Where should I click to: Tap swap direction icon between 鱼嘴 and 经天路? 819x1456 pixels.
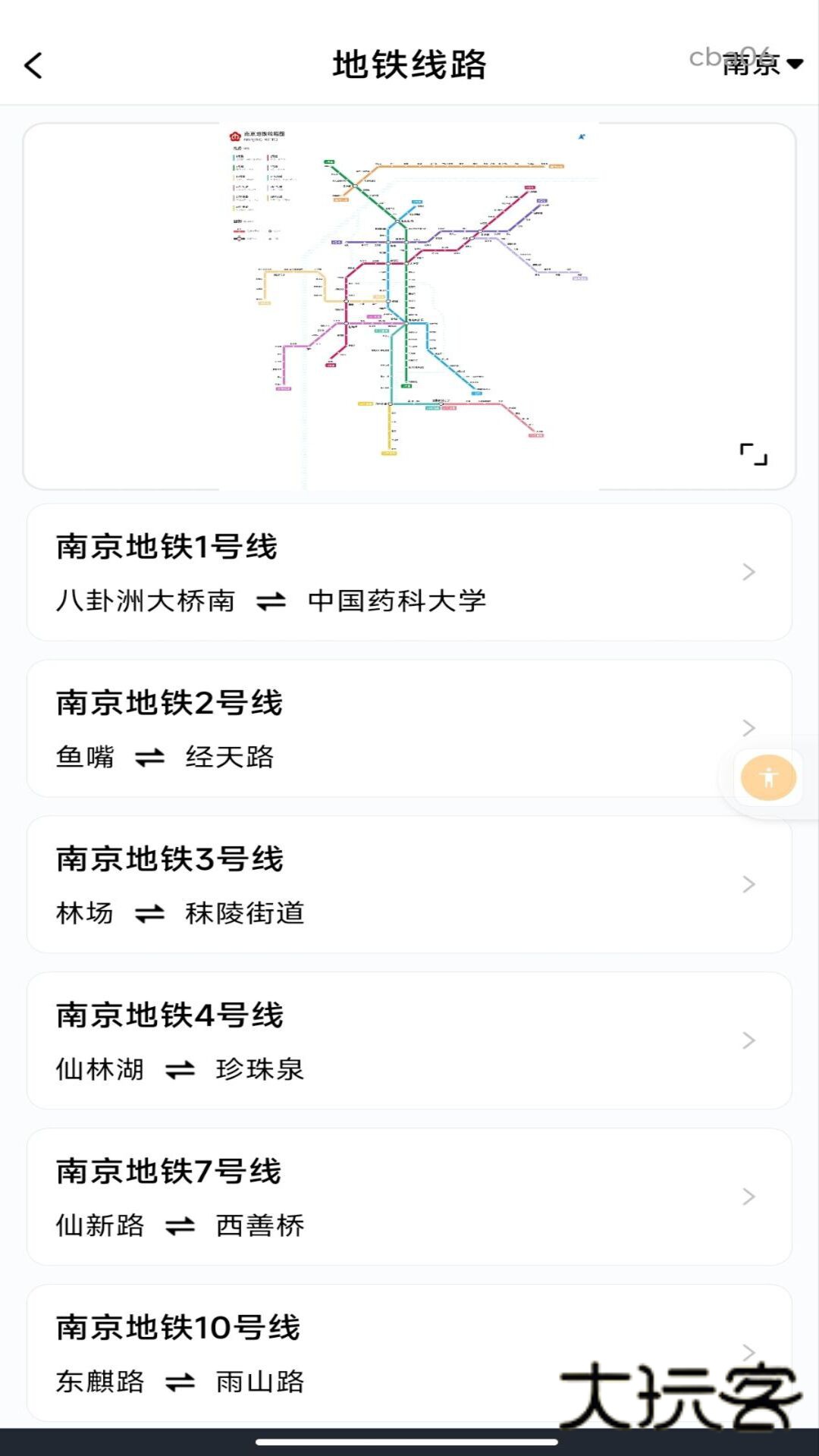150,756
